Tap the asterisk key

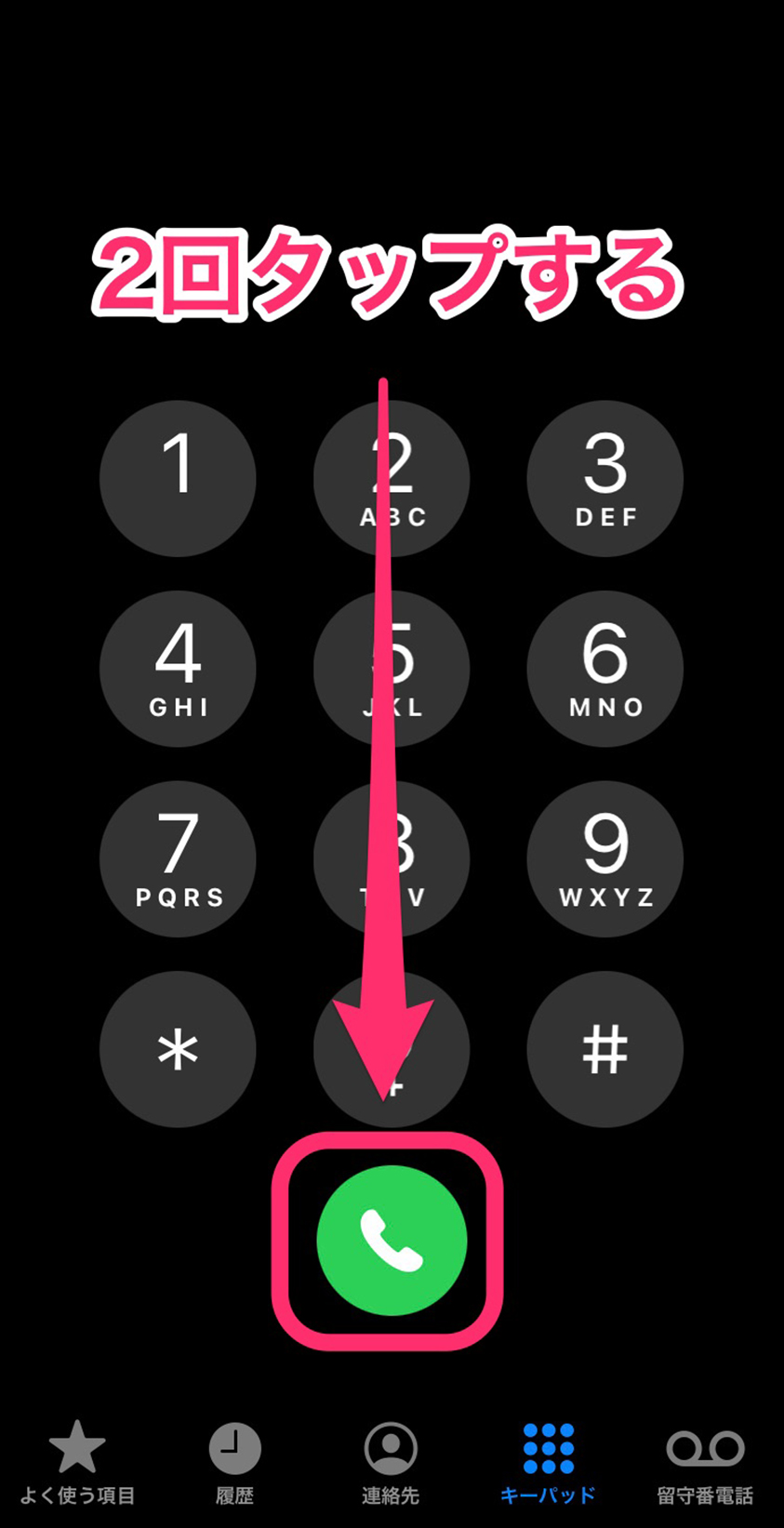tap(178, 1049)
